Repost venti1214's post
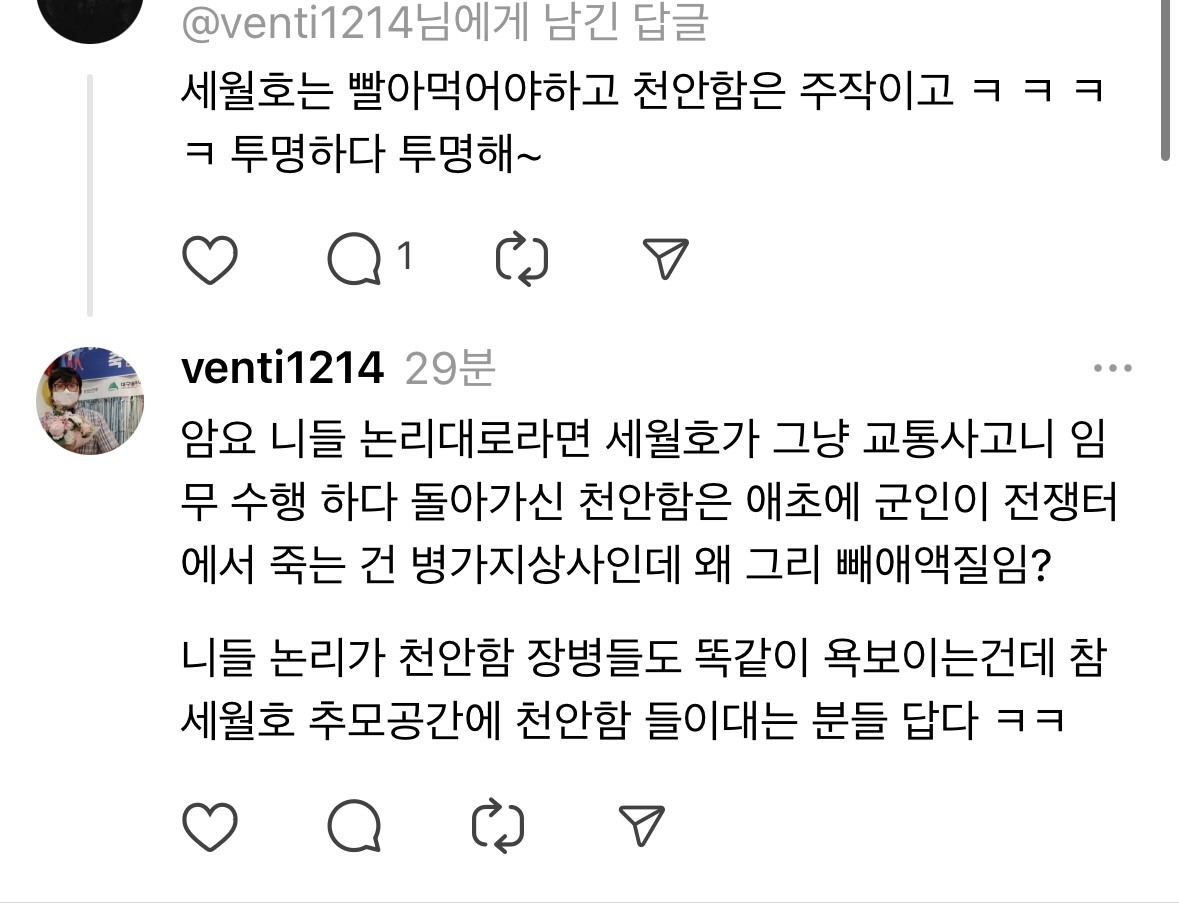The image size is (1179, 919). [498, 827]
